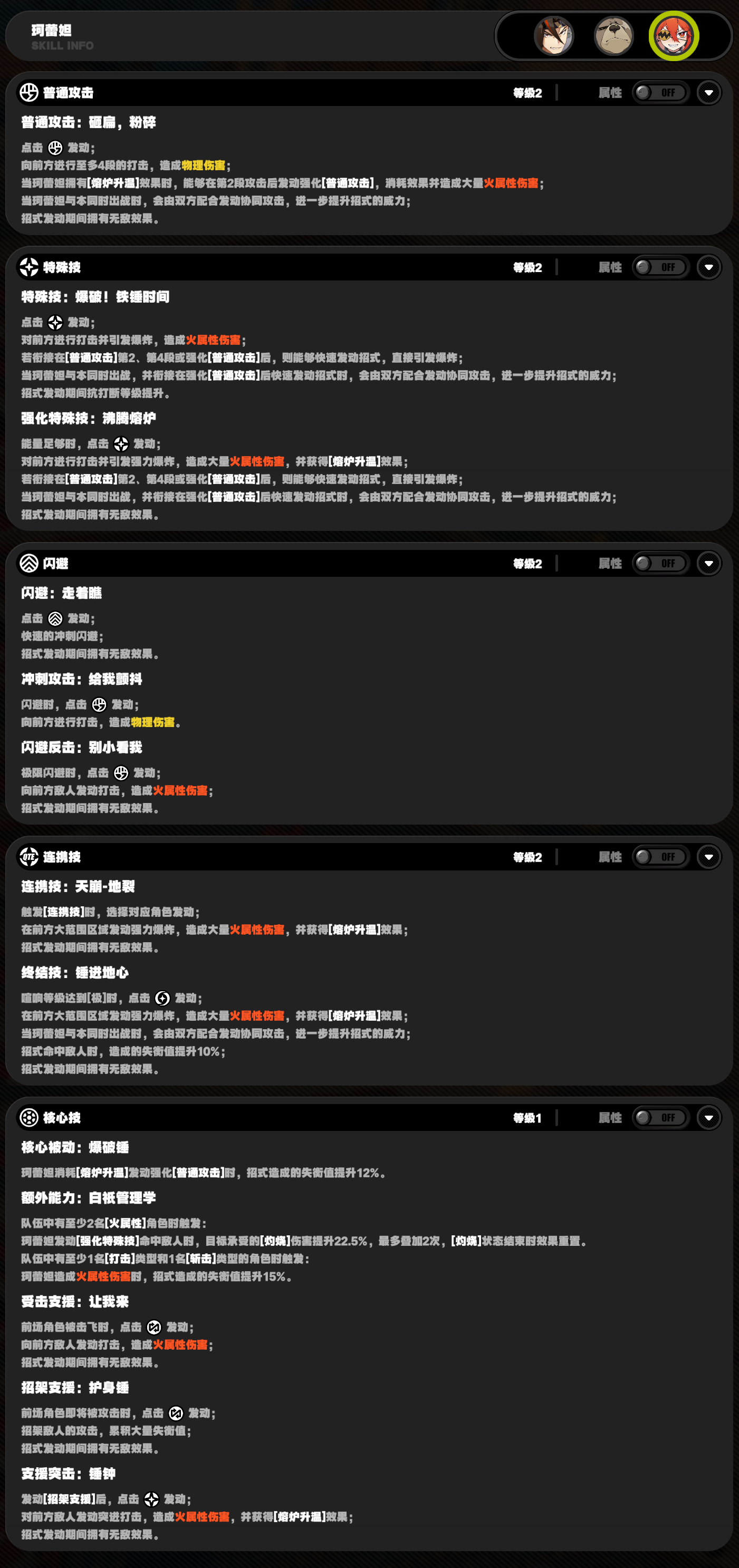Screen dimensions: 739x1568
Task: Open level dropdown for 特殊技
Action: point(708,267)
